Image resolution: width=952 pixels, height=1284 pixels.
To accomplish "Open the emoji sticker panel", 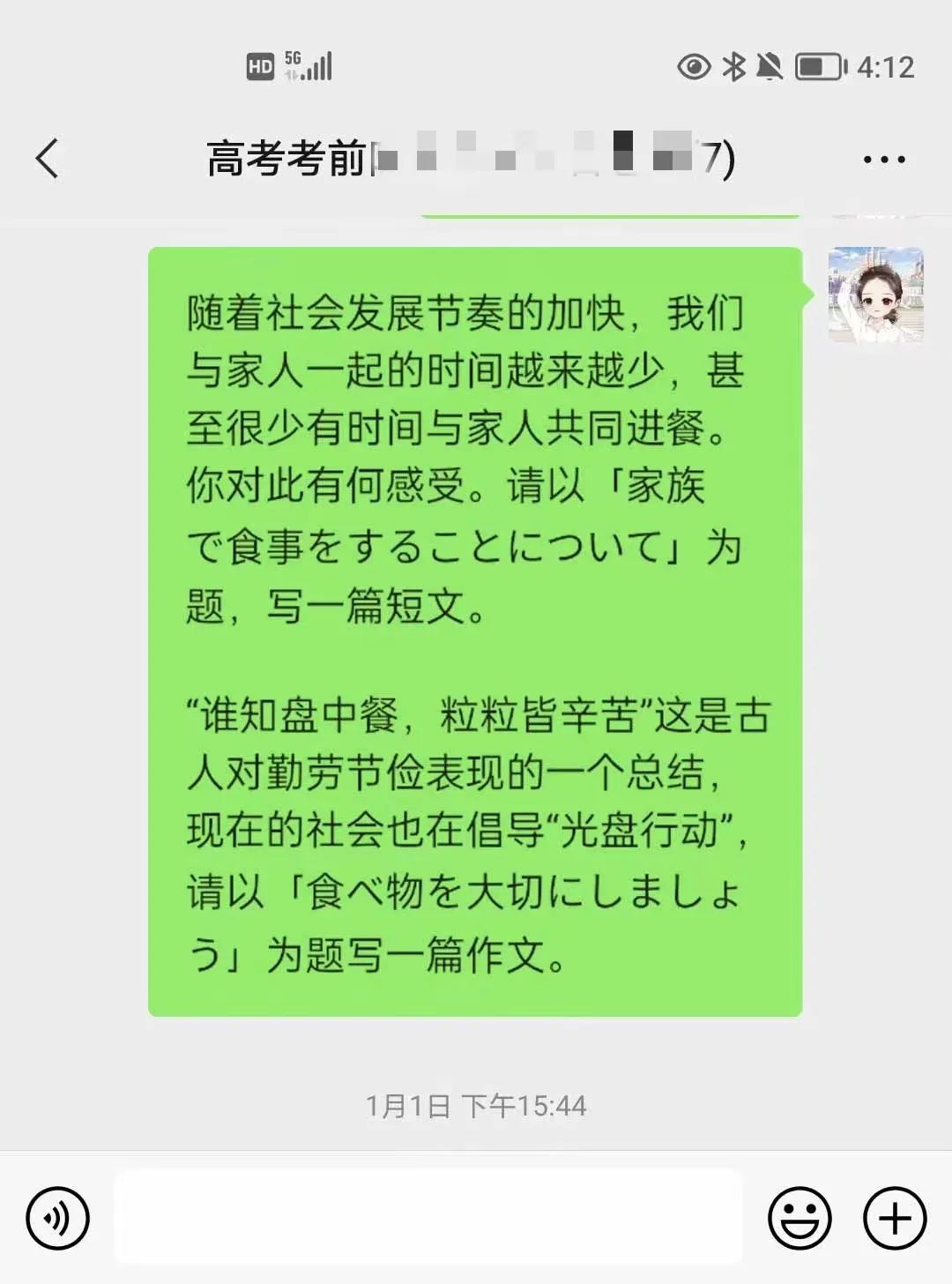I will click(x=800, y=1219).
